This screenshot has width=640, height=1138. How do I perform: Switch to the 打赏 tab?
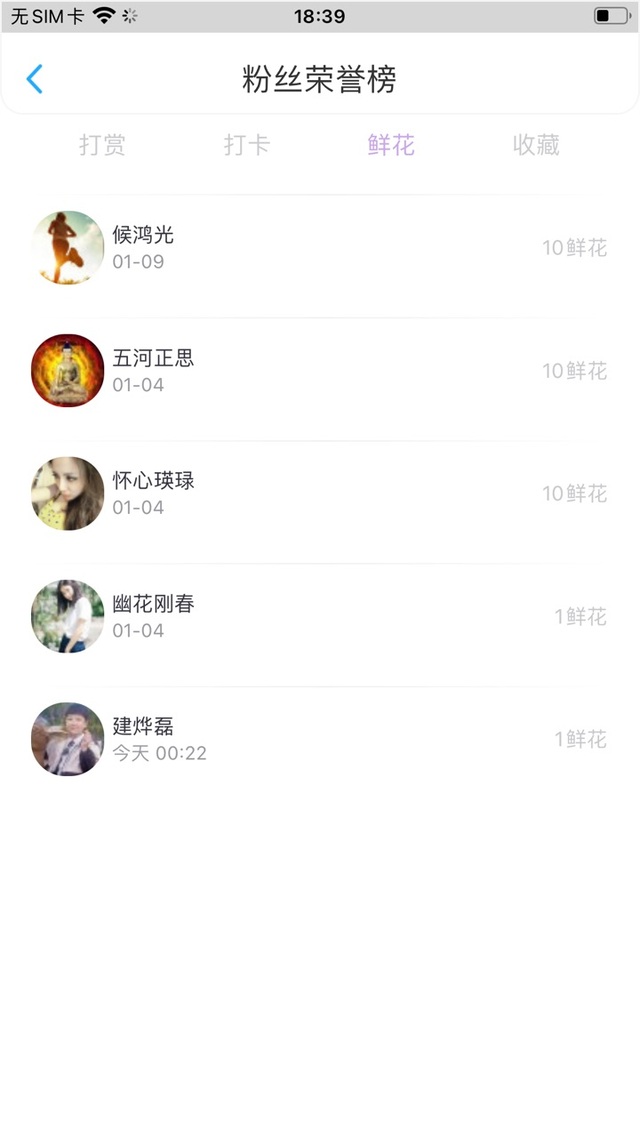click(x=102, y=144)
